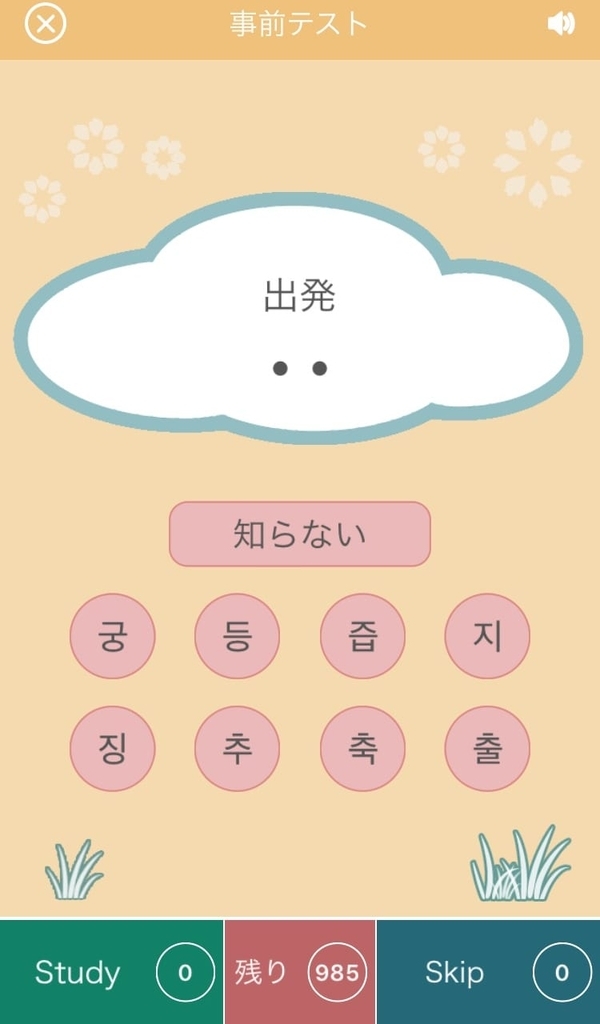The height and width of the screenshot is (1024, 600).
Task: Select the syllable 축
Action: pyautogui.click(x=362, y=749)
